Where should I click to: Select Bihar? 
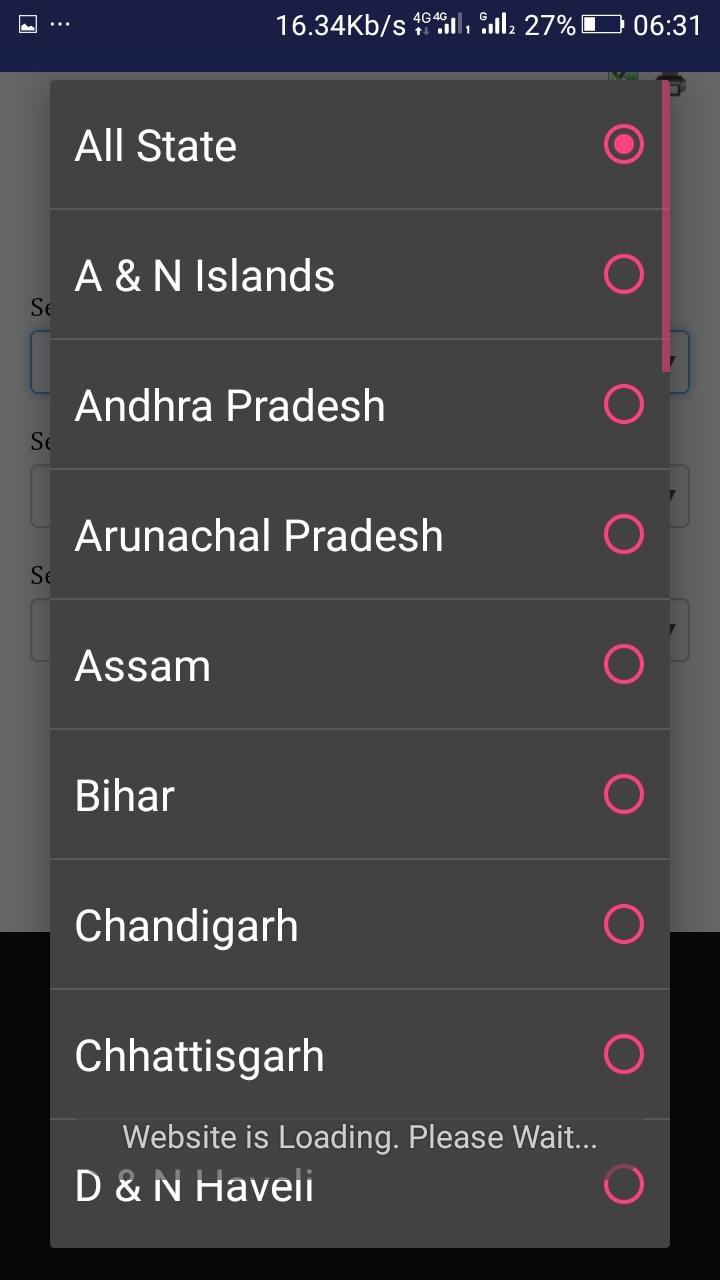(x=359, y=795)
